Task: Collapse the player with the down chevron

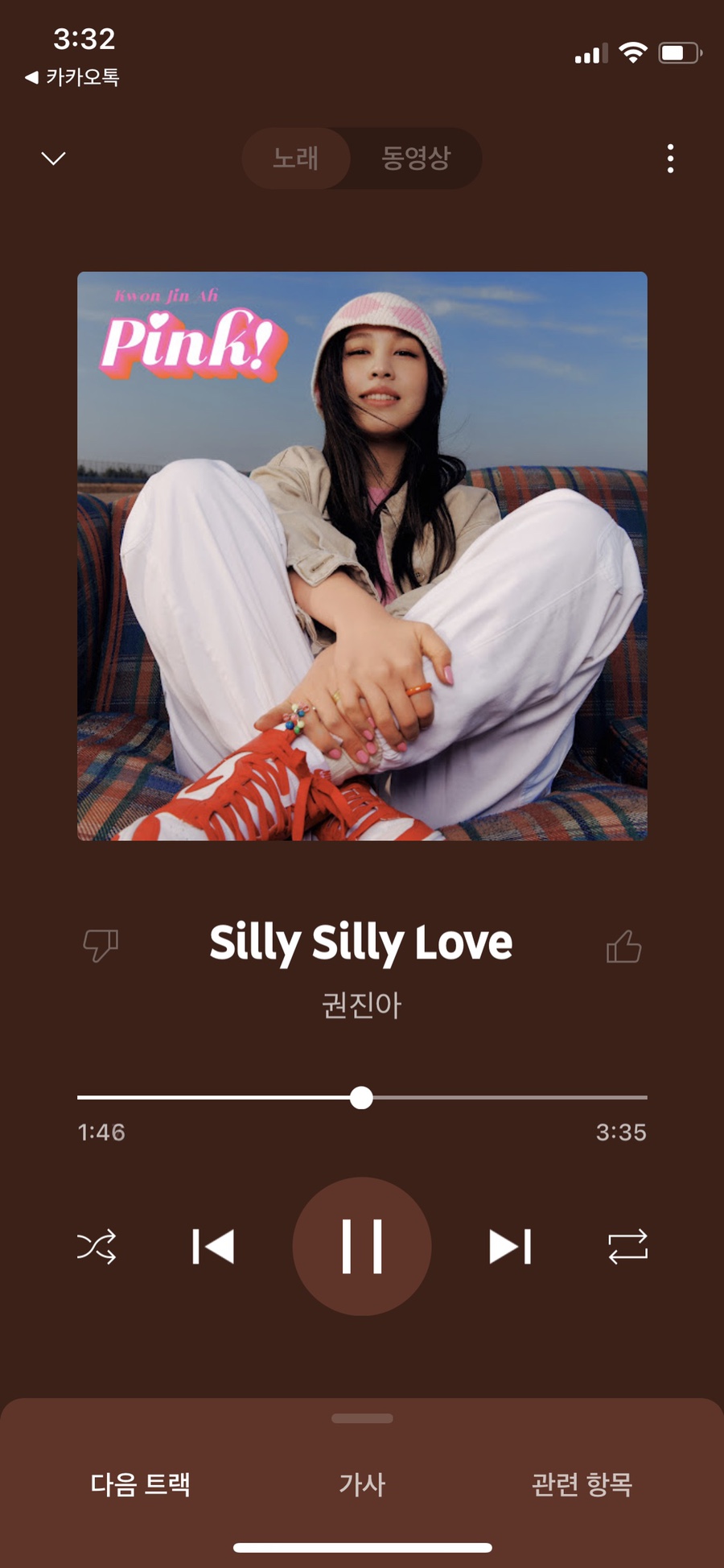Action: click(53, 158)
